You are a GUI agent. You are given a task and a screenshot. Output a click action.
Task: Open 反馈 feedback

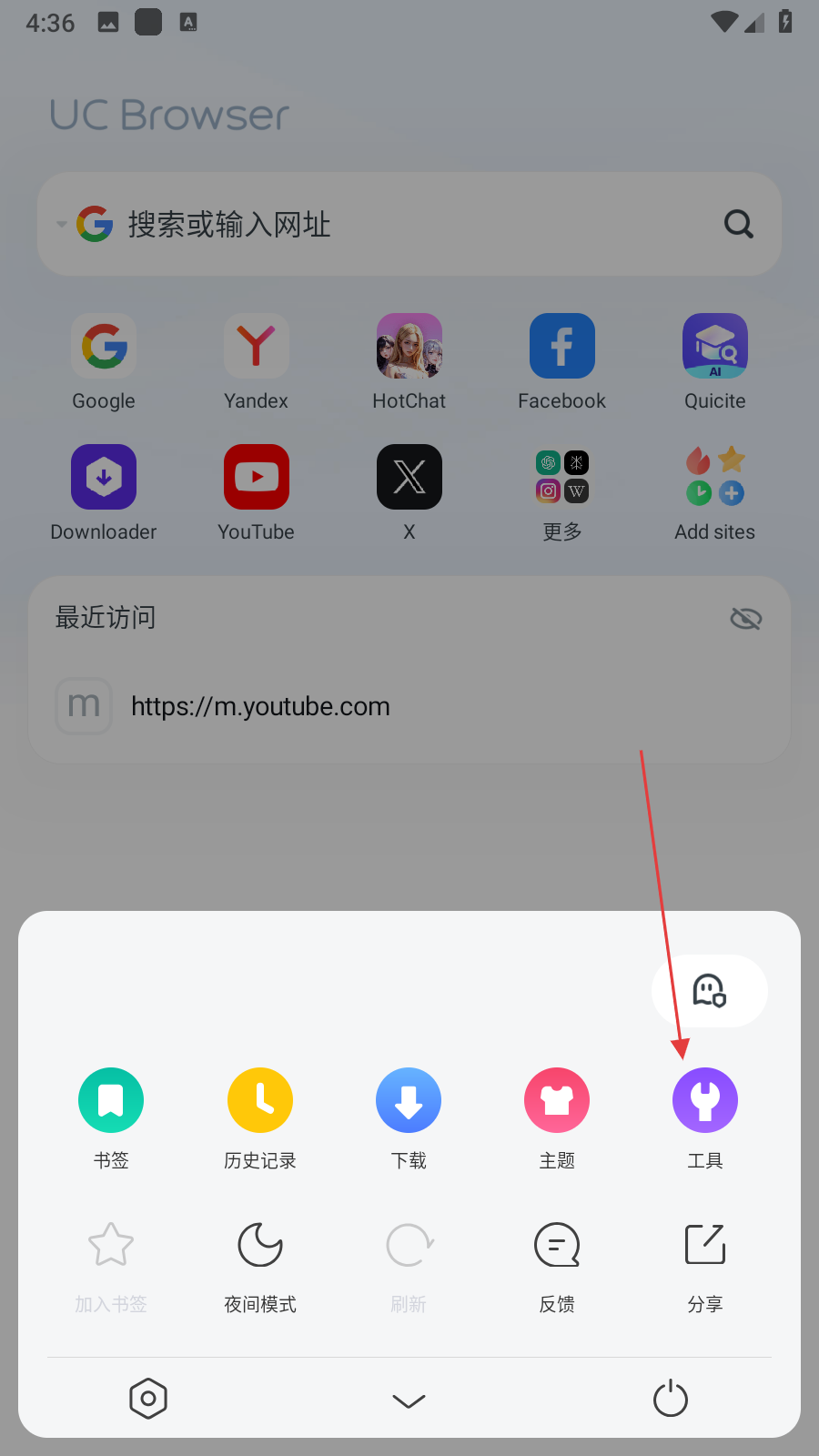point(557,1245)
